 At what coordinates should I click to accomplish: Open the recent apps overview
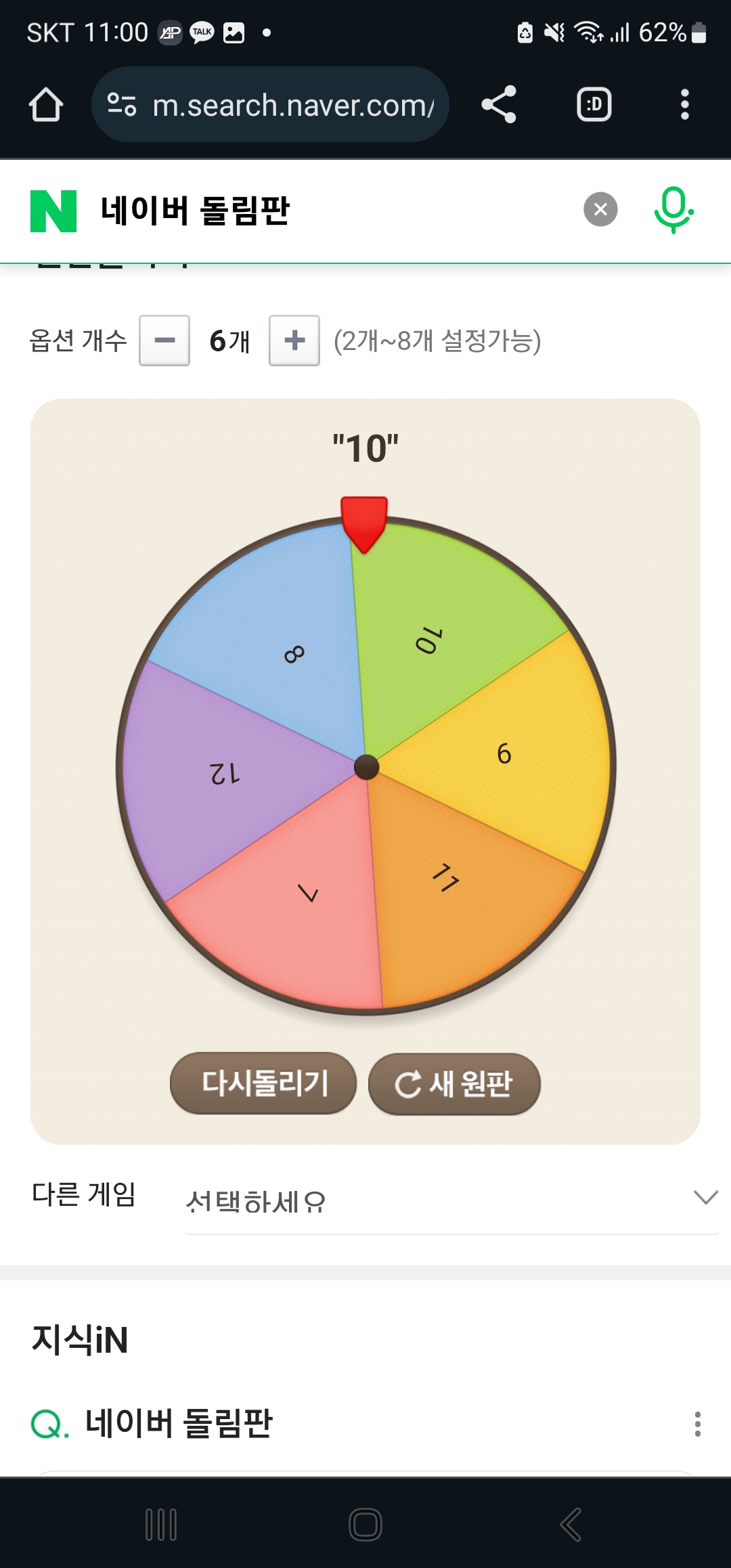[x=161, y=1525]
